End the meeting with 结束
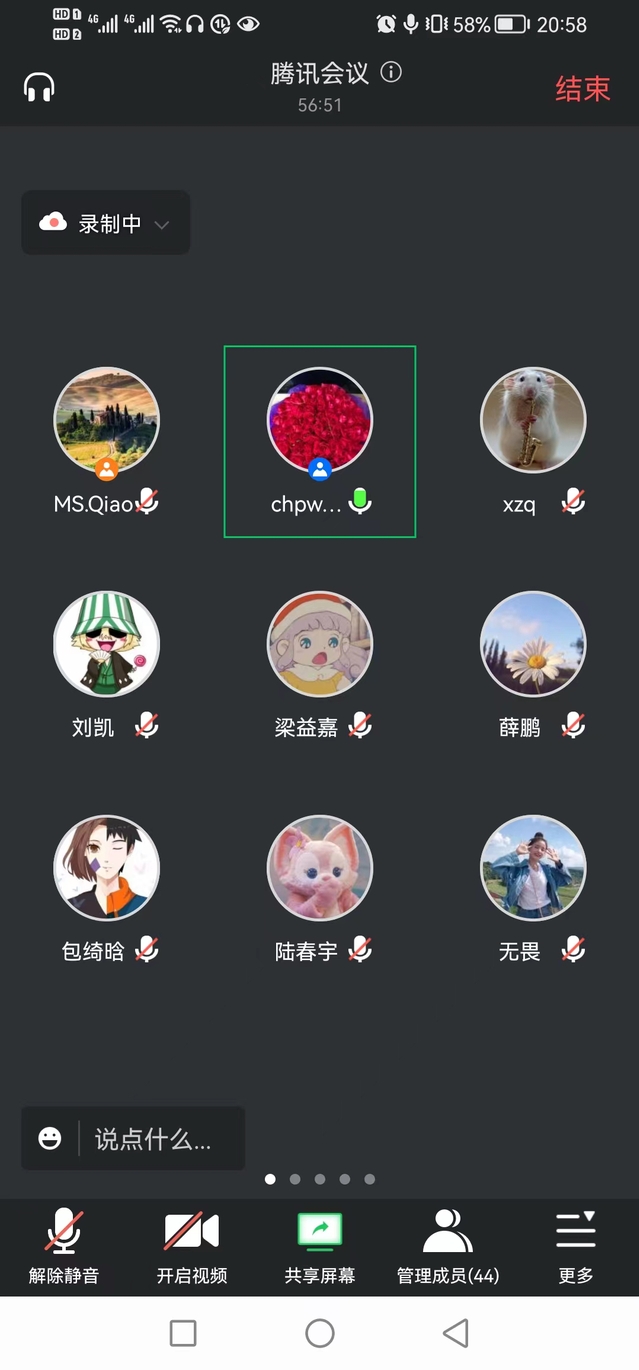Screen dimensions: 639x1370 582,88
